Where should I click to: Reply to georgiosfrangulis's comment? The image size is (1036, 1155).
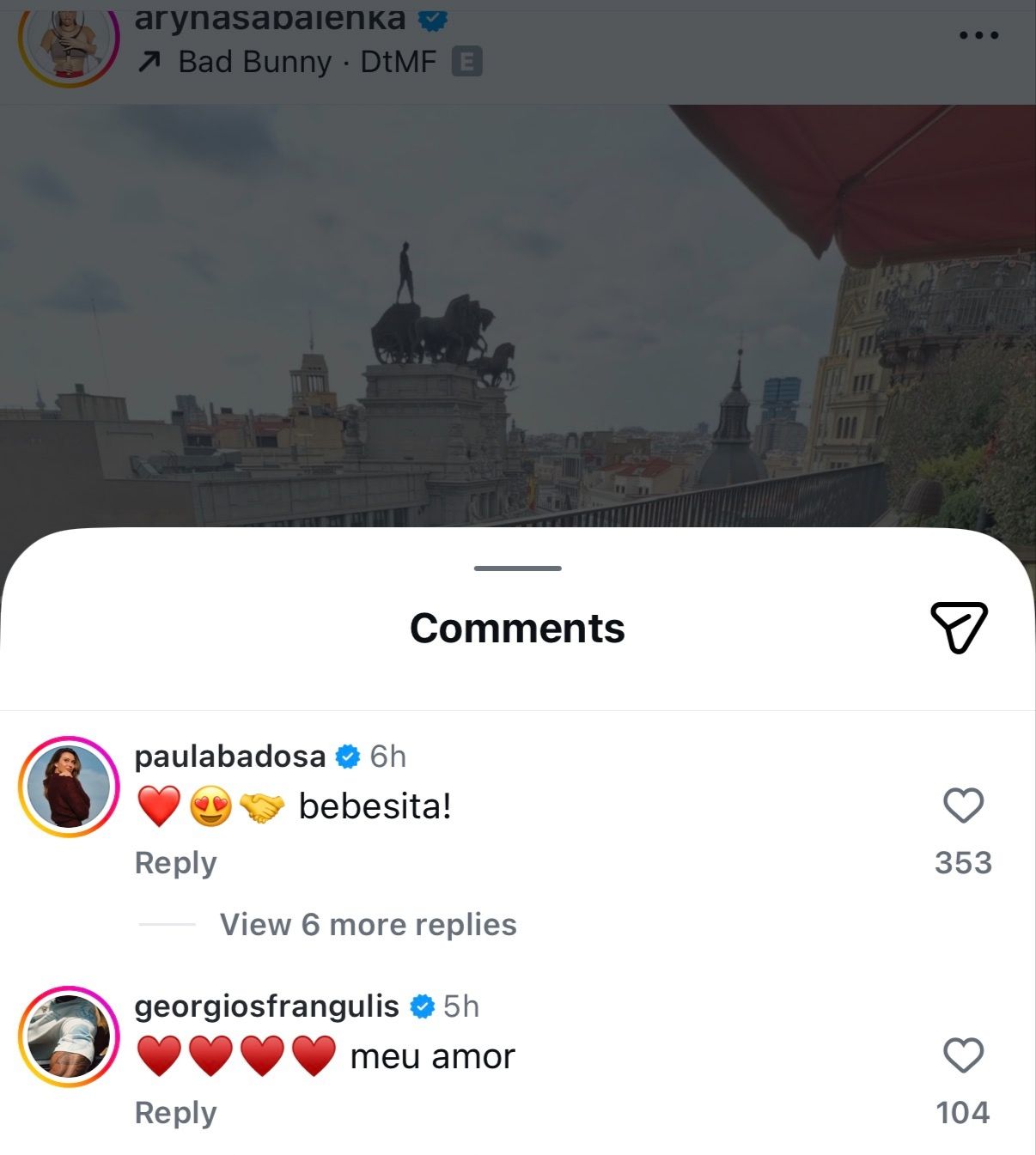(175, 1113)
